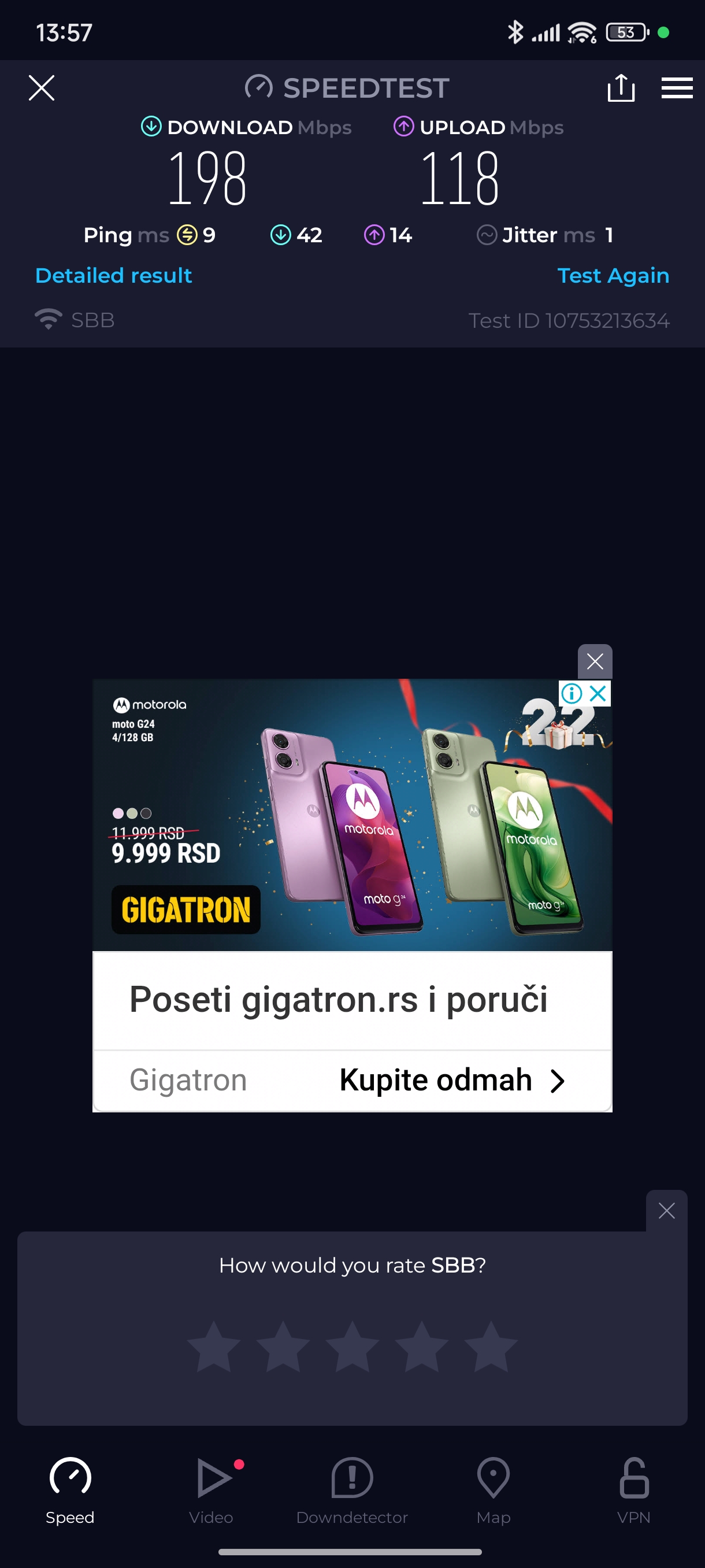Close the SBB rating prompt
Screen dimensions: 705x1568
666,1211
